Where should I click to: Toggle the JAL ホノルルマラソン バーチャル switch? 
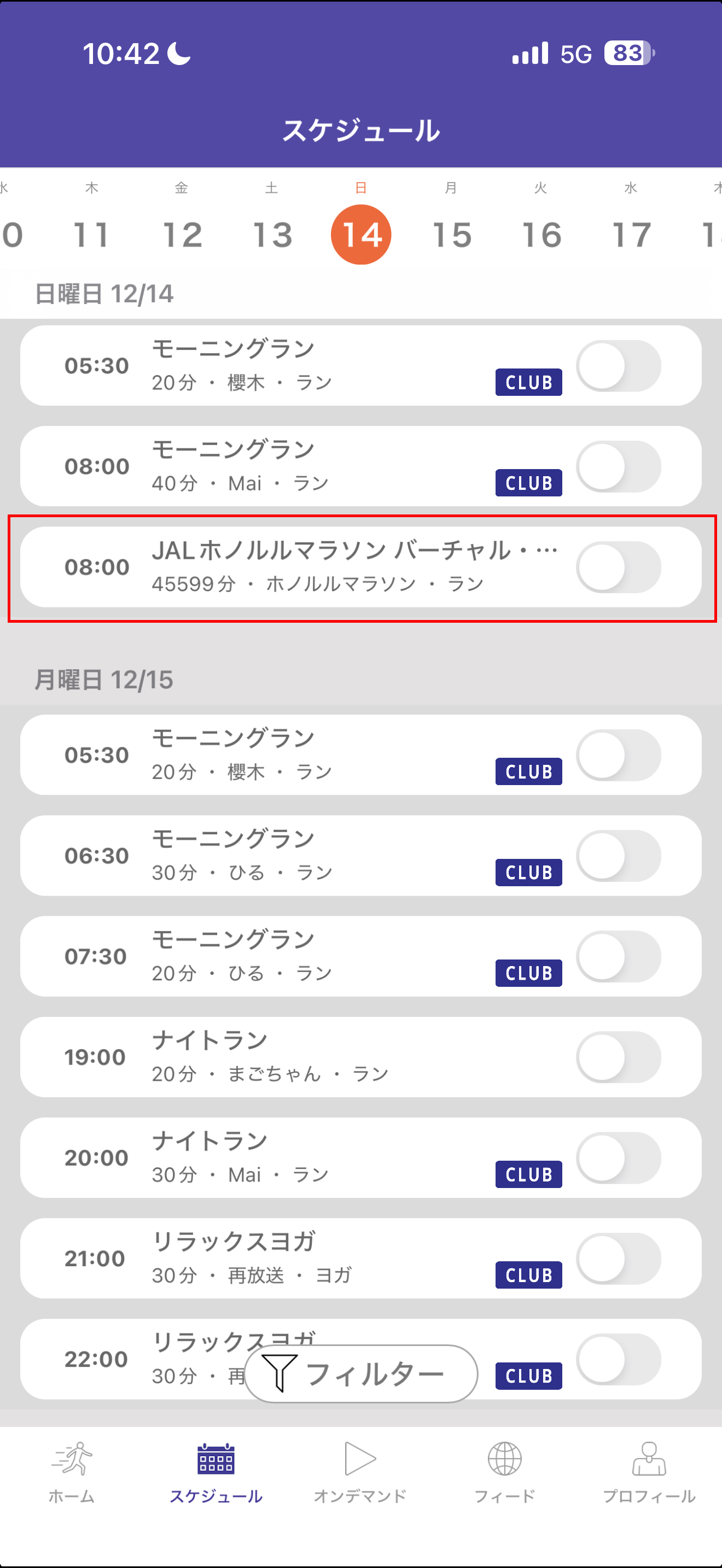(x=618, y=567)
